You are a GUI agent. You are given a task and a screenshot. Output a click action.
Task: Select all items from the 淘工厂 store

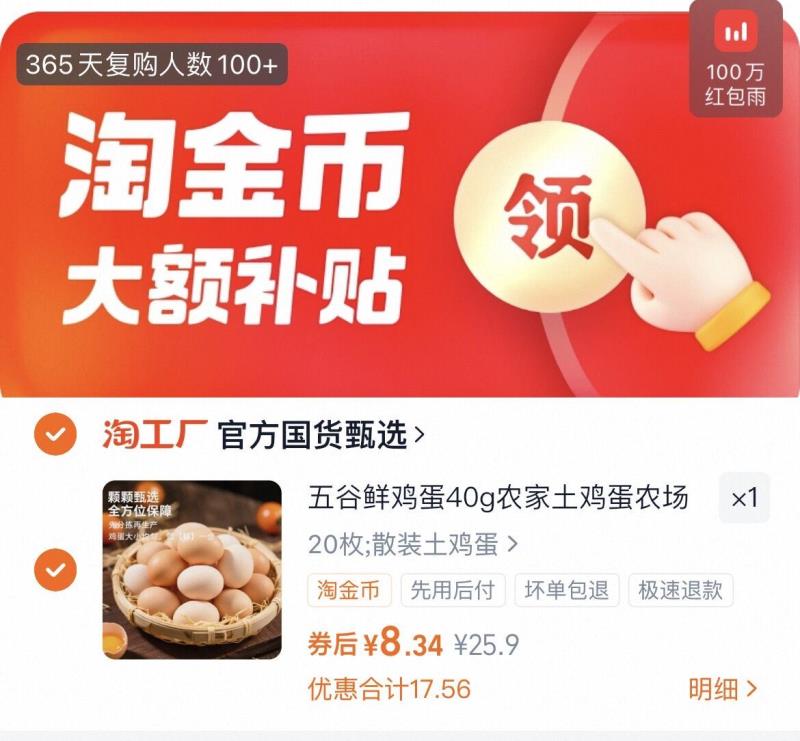pyautogui.click(x=55, y=435)
